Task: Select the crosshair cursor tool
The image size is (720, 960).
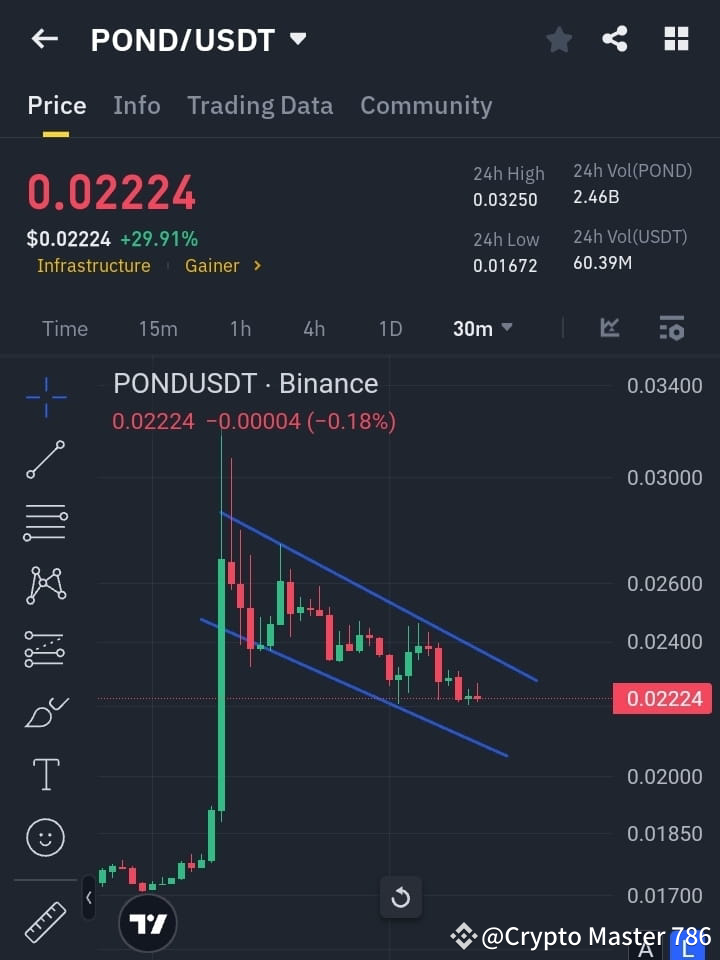Action: click(x=45, y=398)
